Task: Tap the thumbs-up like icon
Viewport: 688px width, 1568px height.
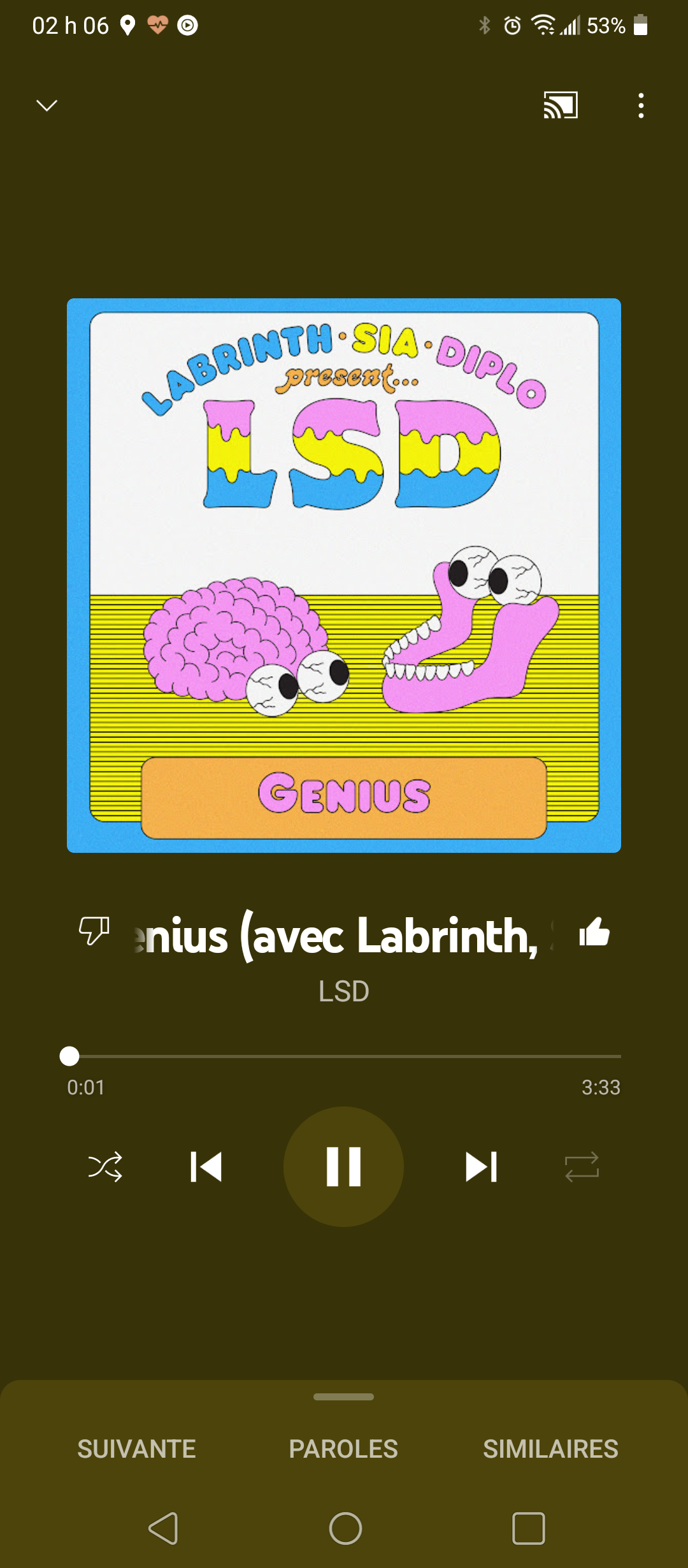Action: [594, 933]
